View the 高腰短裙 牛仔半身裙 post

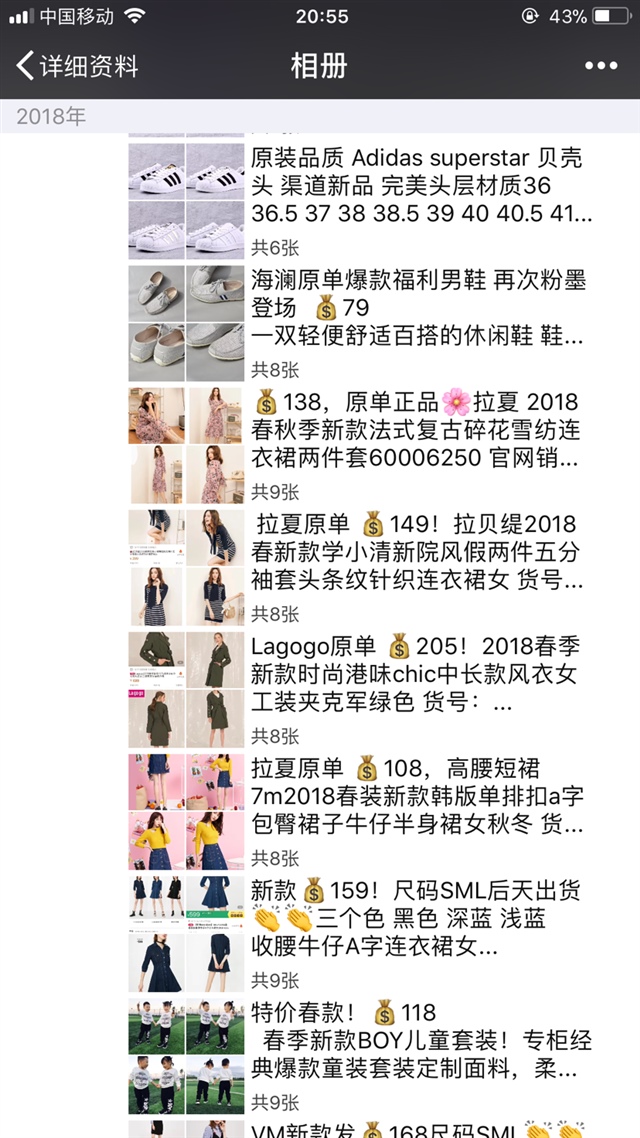(x=420, y=797)
